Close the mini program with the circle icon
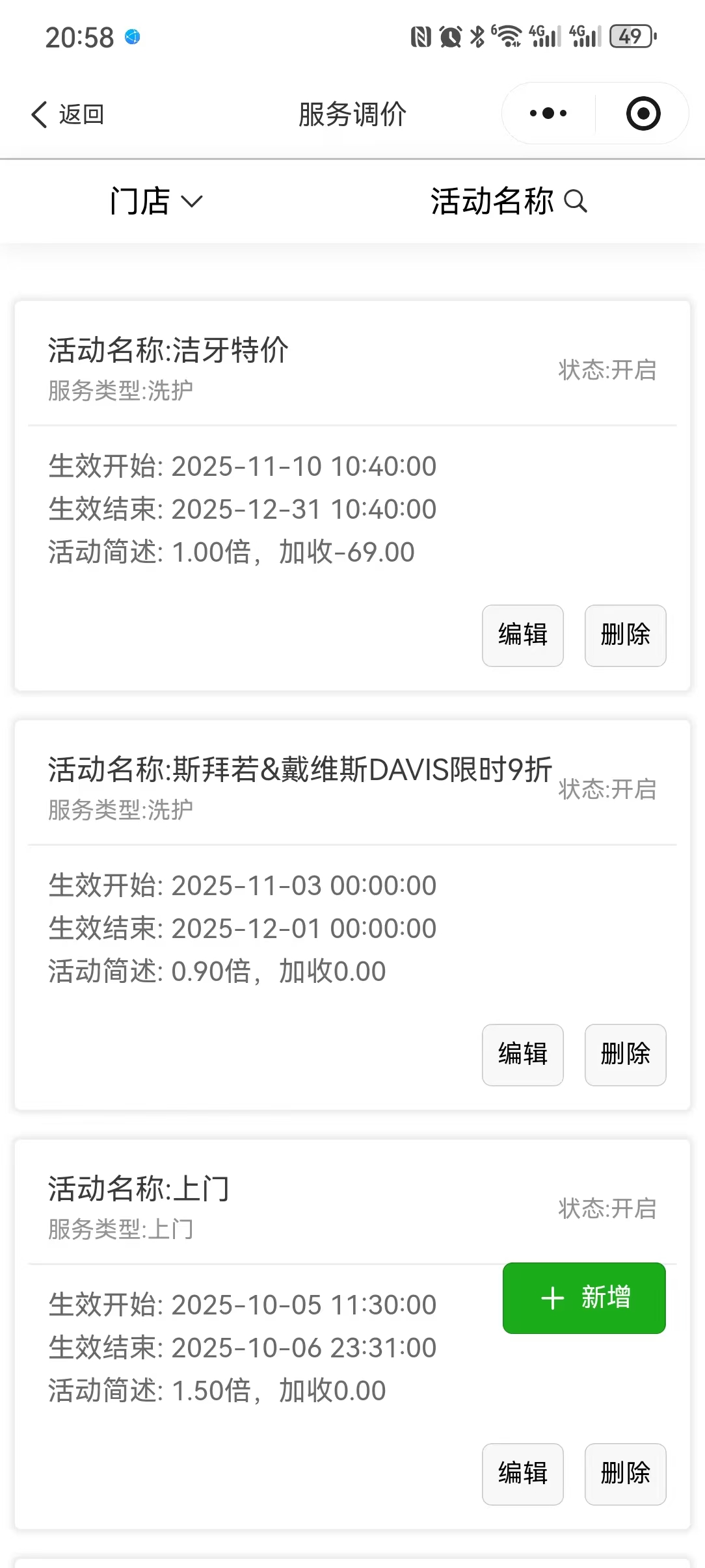This screenshot has width=705, height=1568. coord(643,114)
